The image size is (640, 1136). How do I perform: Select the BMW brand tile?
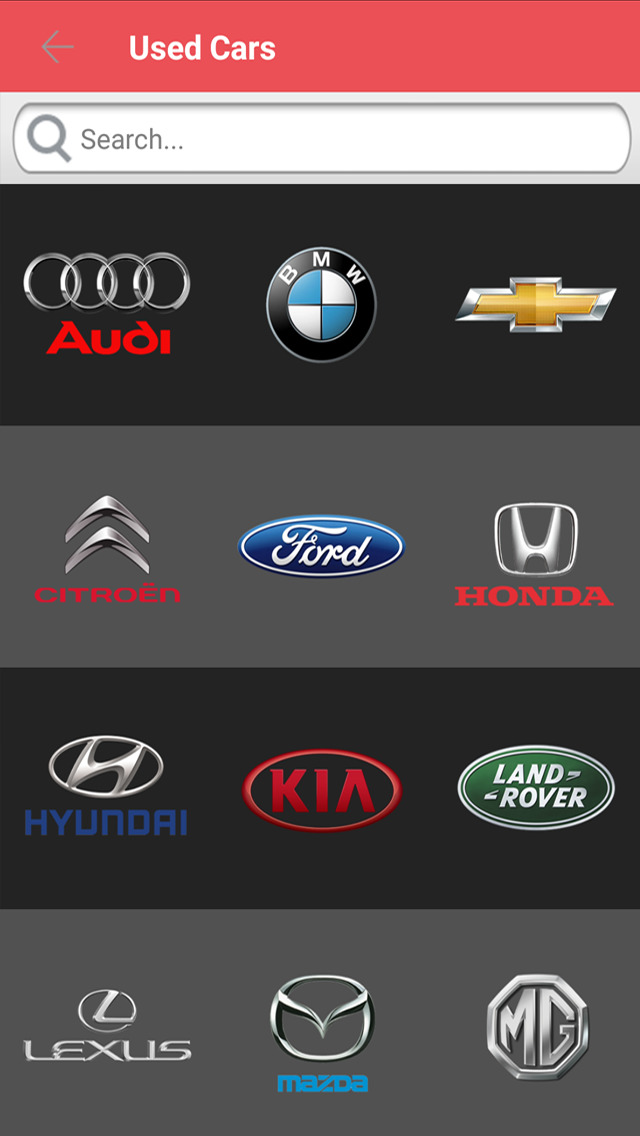point(321,304)
